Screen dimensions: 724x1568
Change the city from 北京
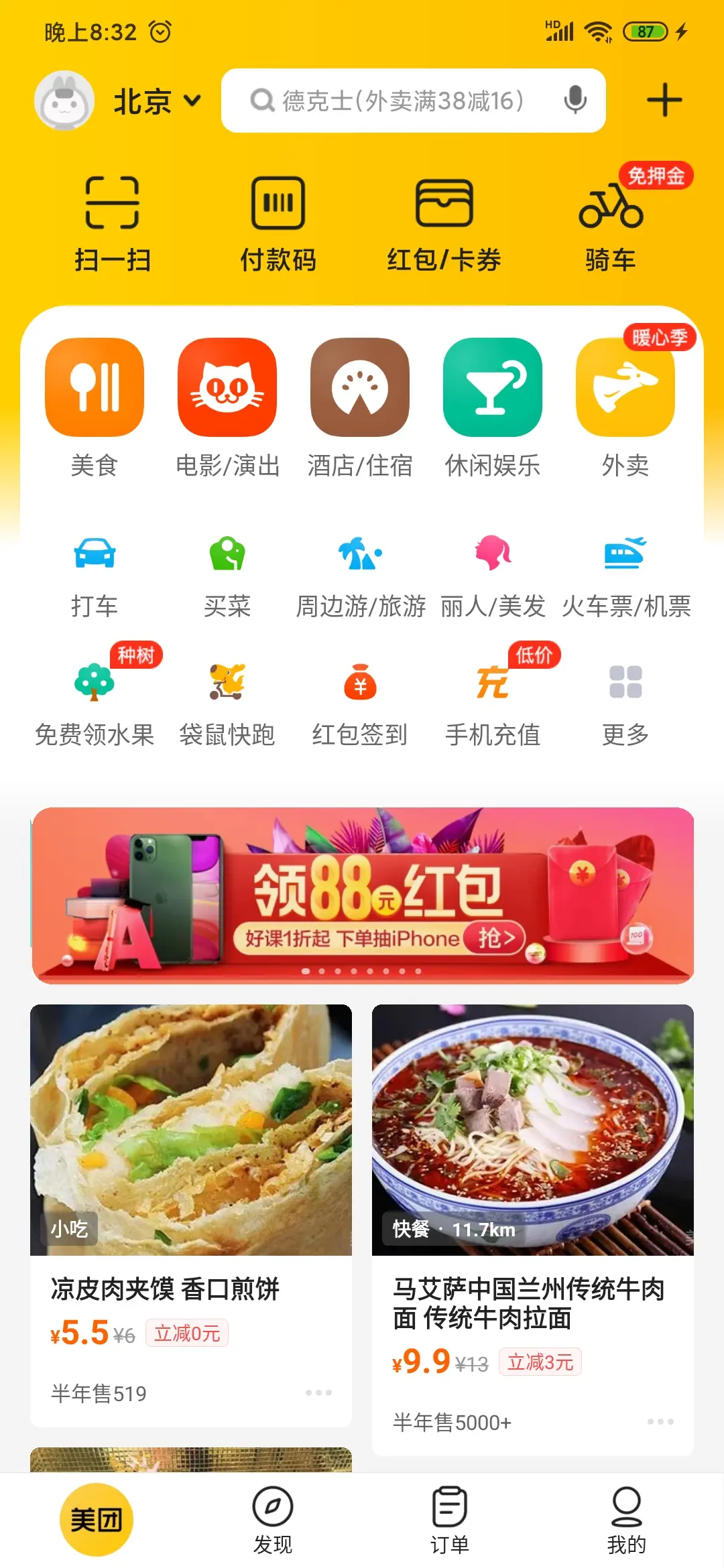(157, 101)
